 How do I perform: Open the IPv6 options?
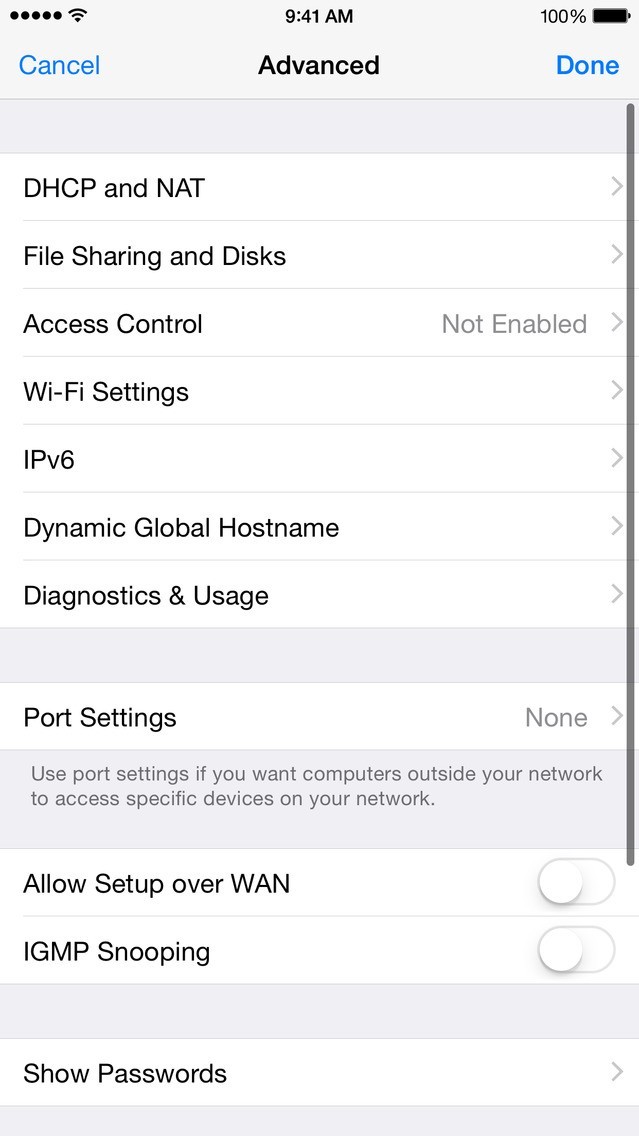pos(320,459)
